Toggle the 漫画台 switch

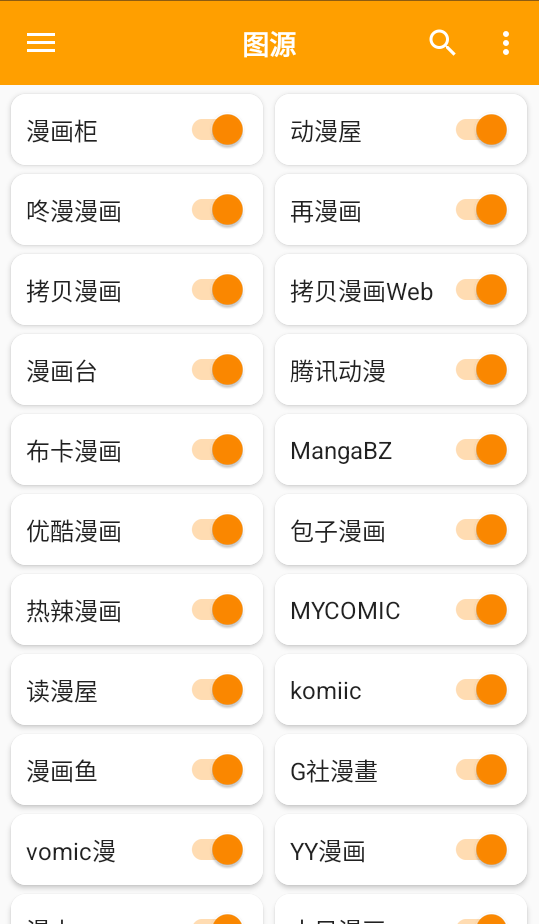coord(217,370)
